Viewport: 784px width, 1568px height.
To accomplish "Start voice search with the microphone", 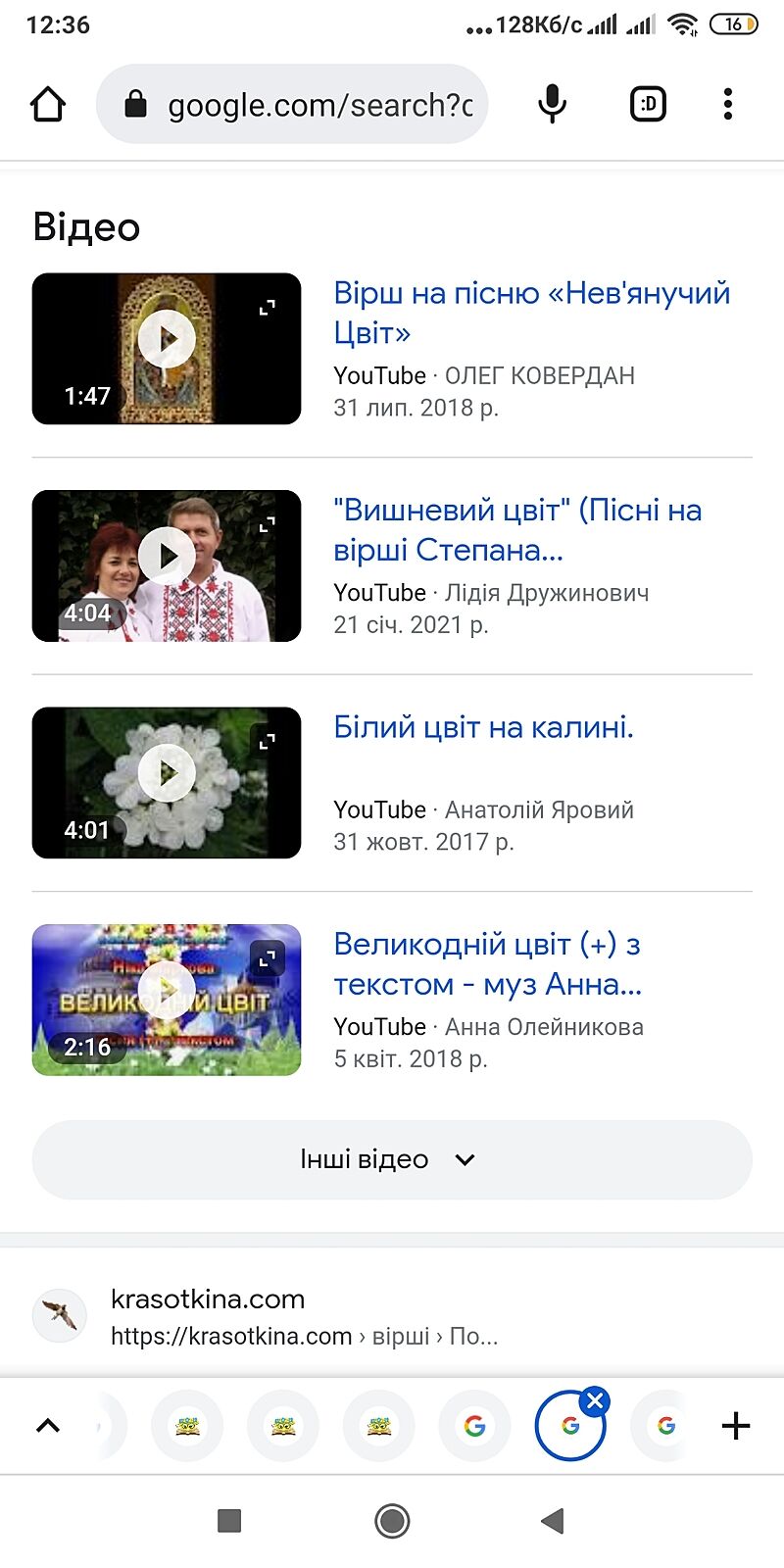I will (x=552, y=104).
